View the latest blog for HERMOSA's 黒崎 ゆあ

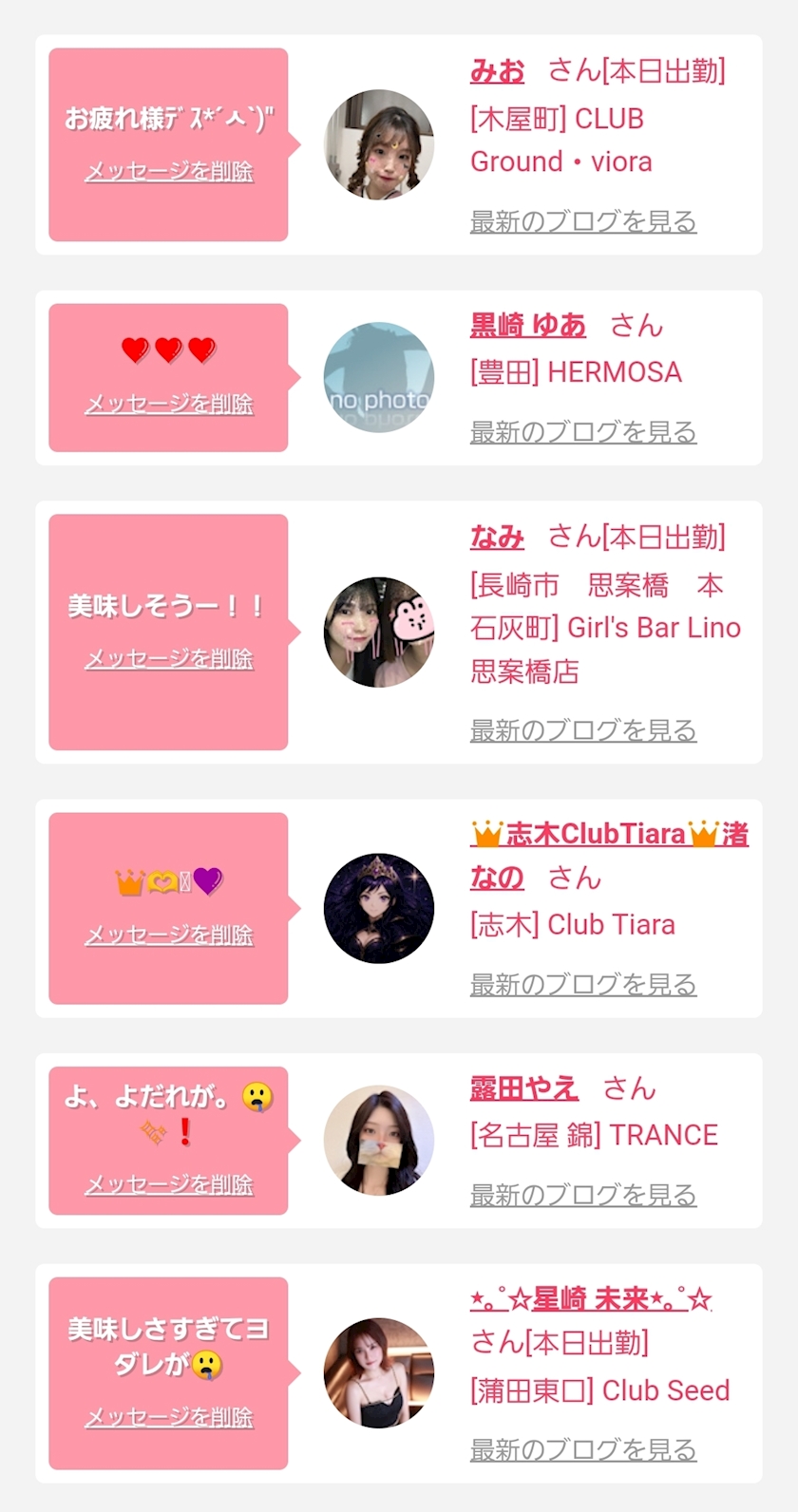click(x=583, y=432)
